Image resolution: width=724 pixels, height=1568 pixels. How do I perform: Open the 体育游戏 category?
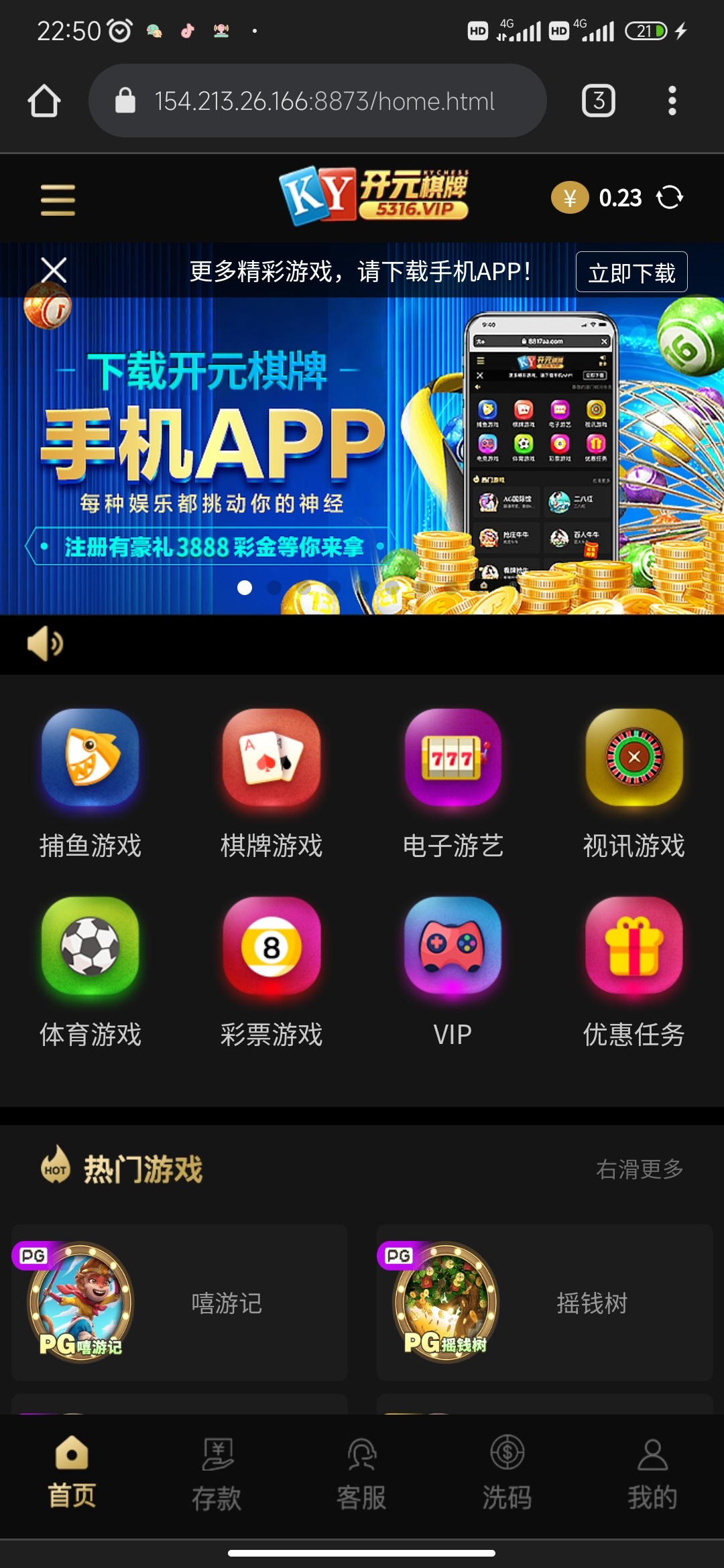[x=90, y=972]
